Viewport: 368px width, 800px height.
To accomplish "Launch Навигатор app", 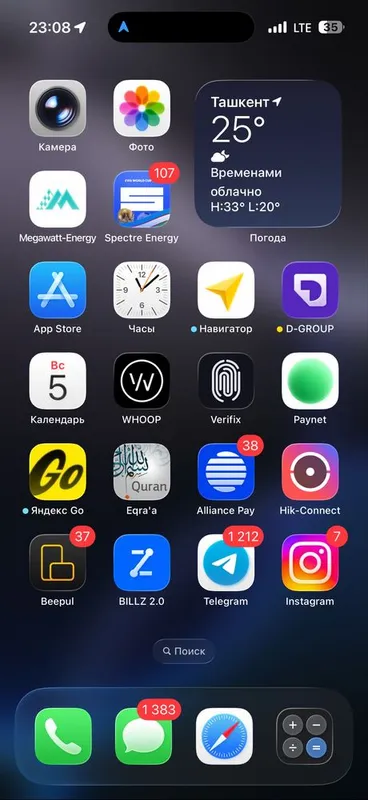I will [x=226, y=290].
